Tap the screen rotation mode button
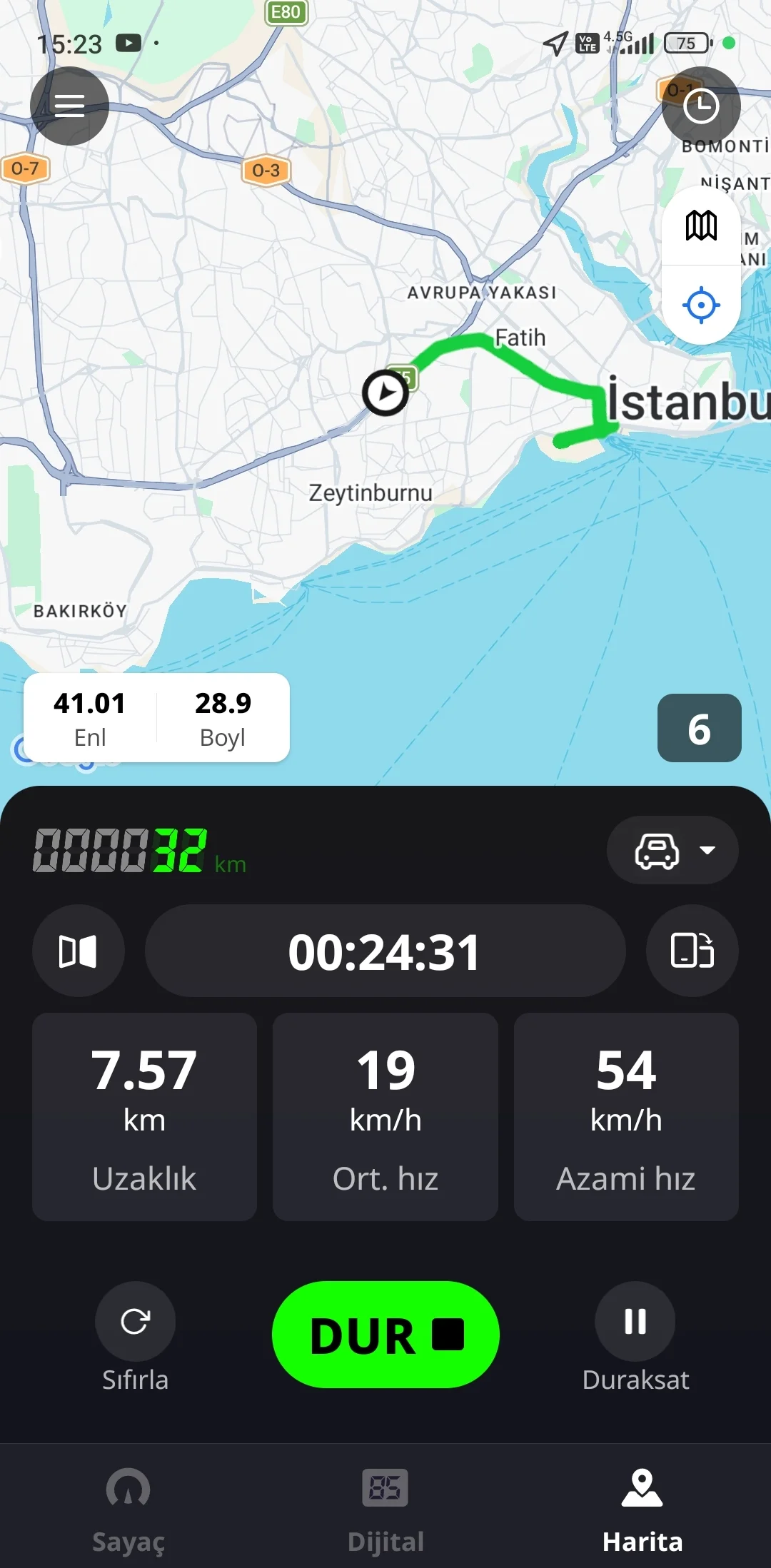 692,951
